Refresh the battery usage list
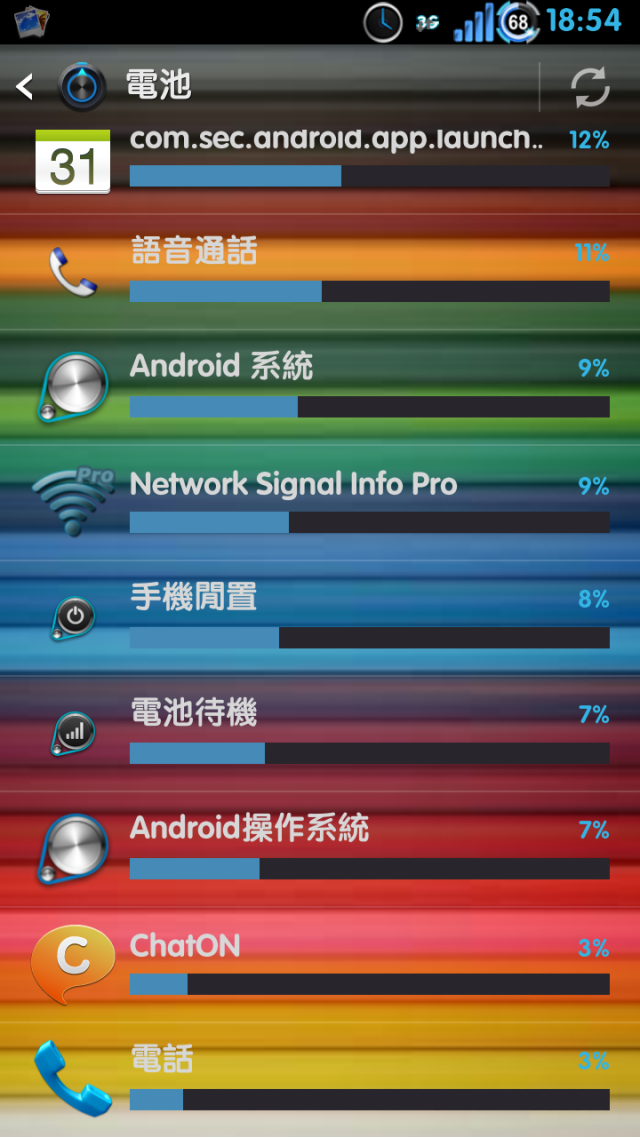Image resolution: width=640 pixels, height=1138 pixels. click(590, 87)
